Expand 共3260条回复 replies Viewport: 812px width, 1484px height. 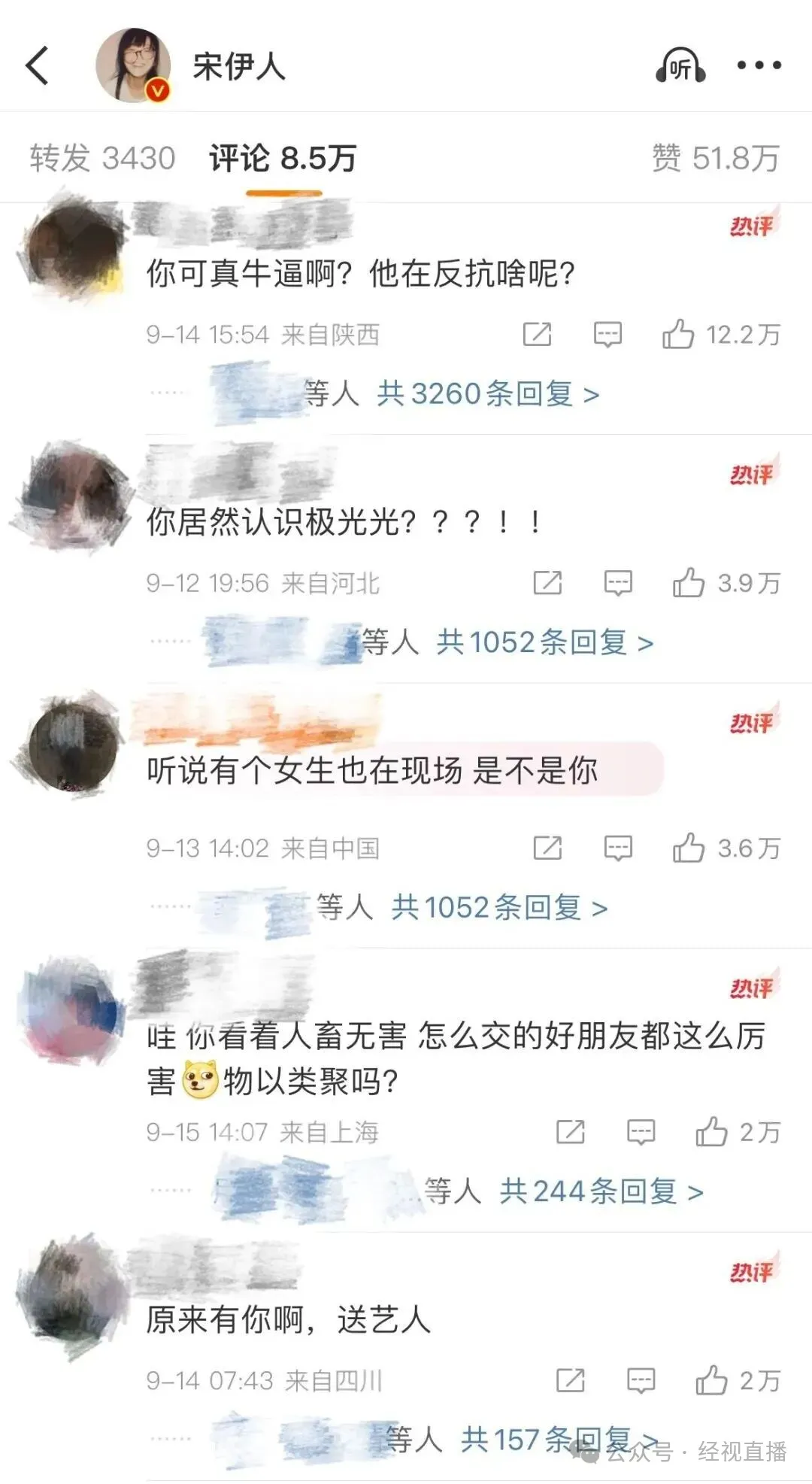pyautogui.click(x=488, y=394)
